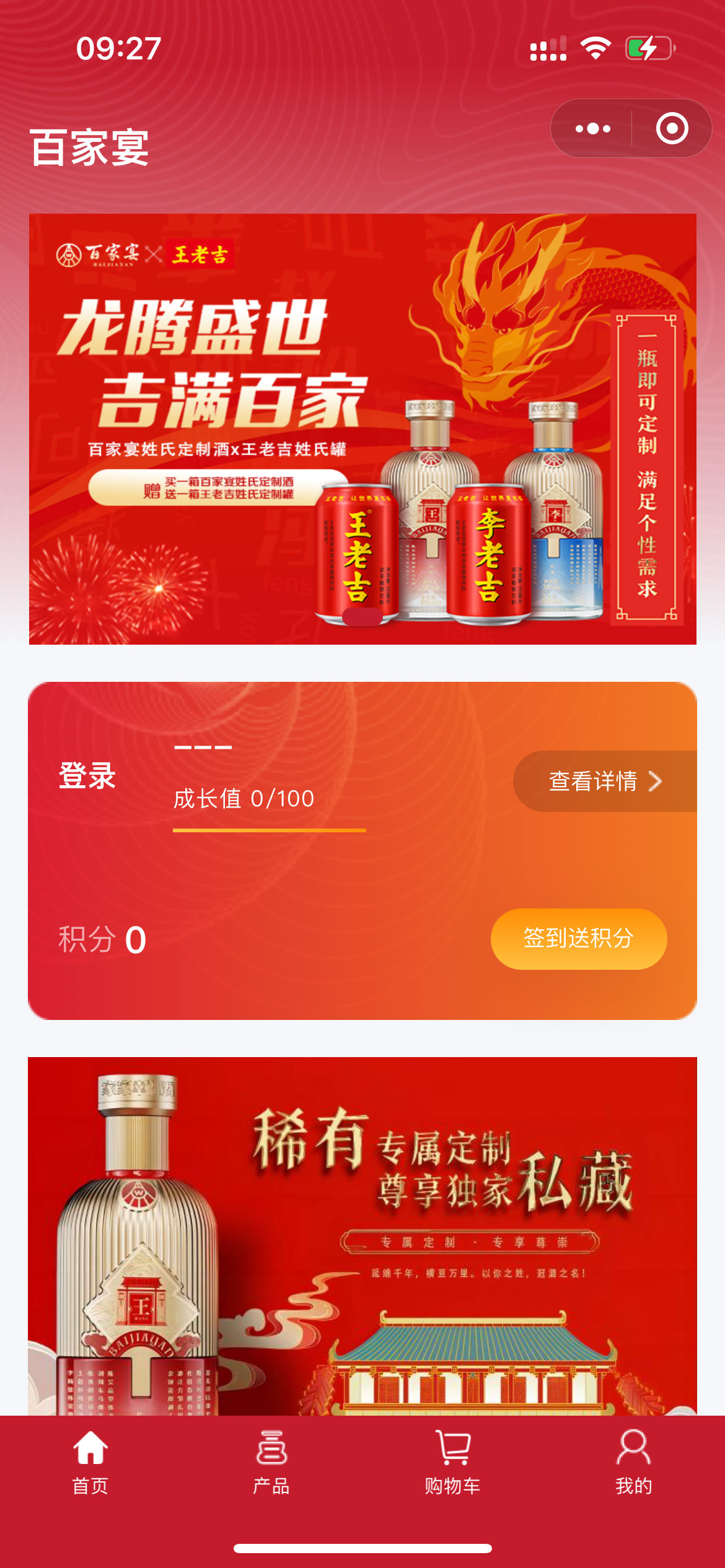
Task: Switch to the 产品 tab
Action: tap(271, 1463)
